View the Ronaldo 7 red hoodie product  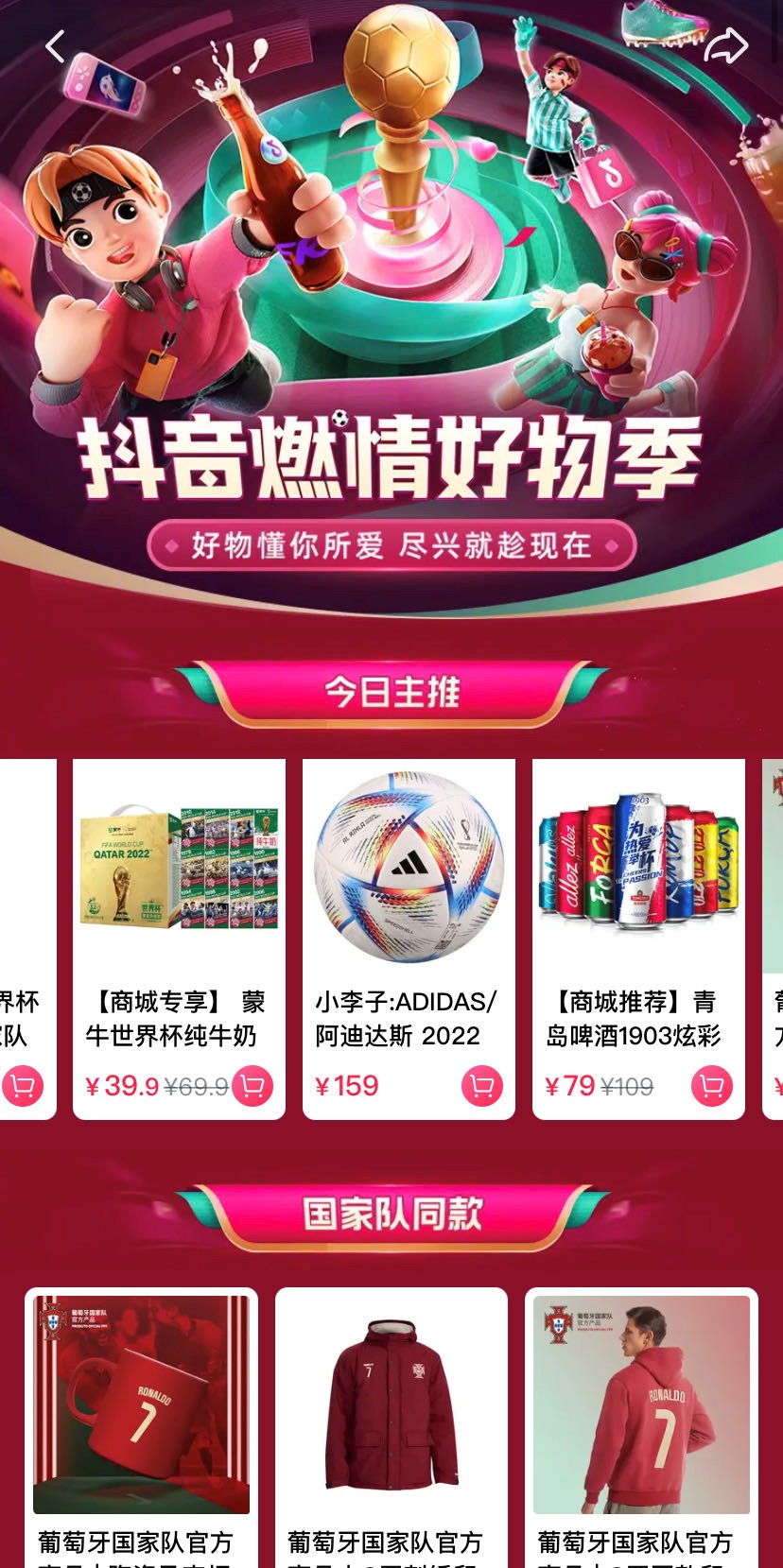tap(641, 1405)
